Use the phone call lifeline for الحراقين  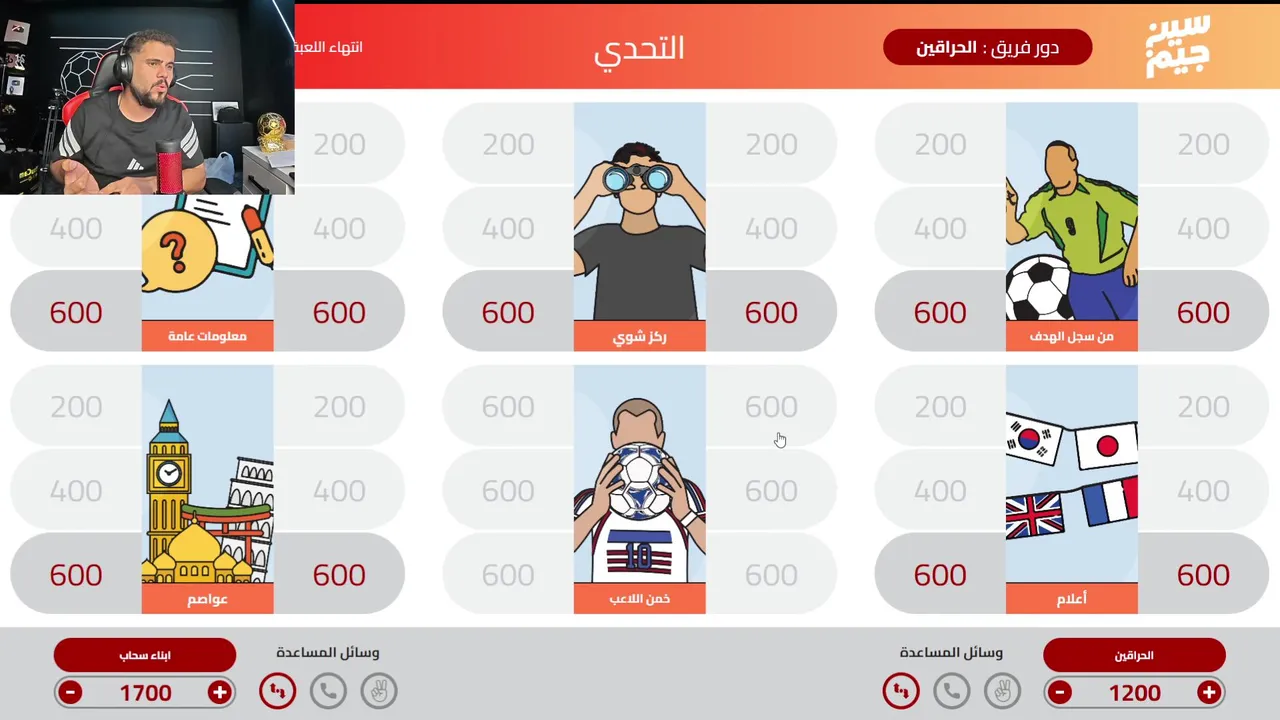pyautogui.click(x=951, y=690)
